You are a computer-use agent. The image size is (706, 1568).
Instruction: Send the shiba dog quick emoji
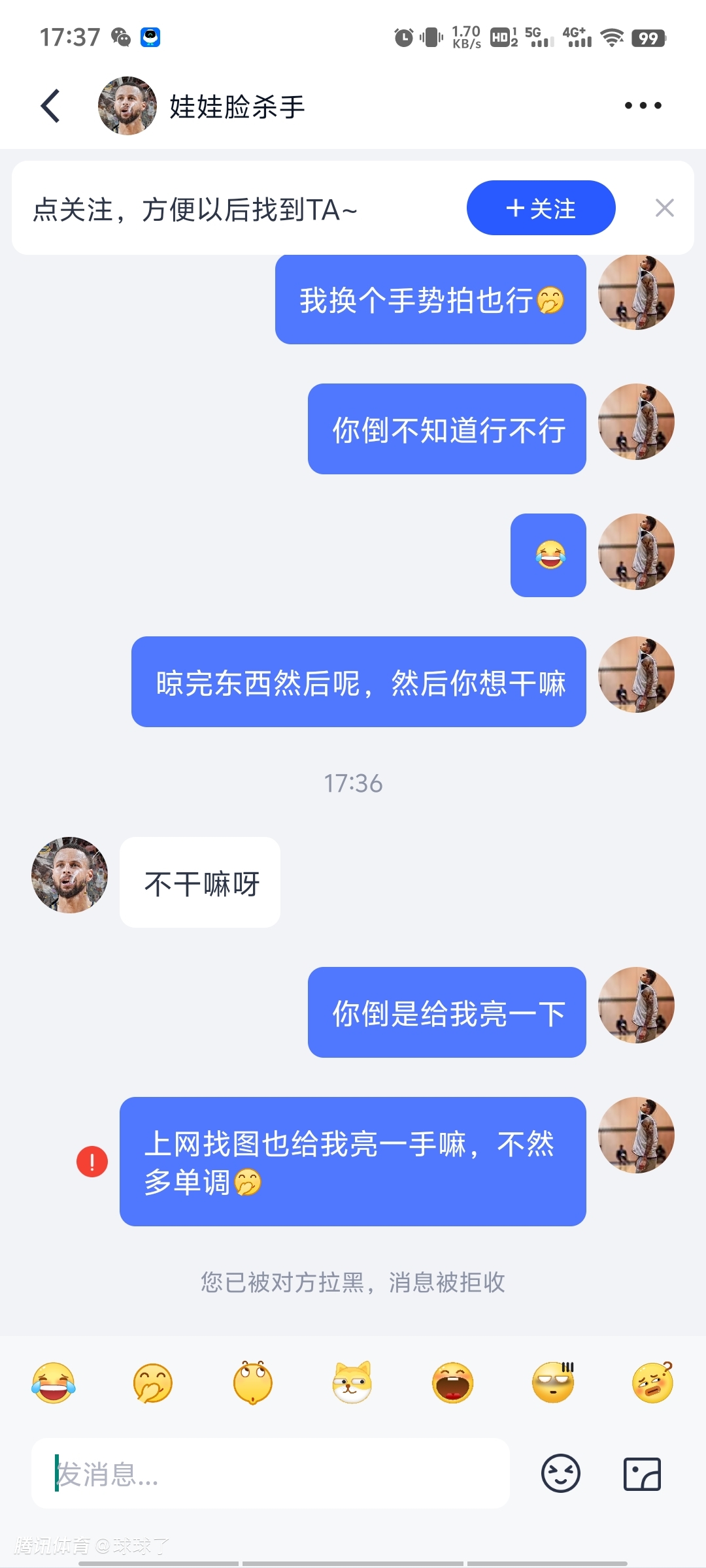pos(352,1382)
